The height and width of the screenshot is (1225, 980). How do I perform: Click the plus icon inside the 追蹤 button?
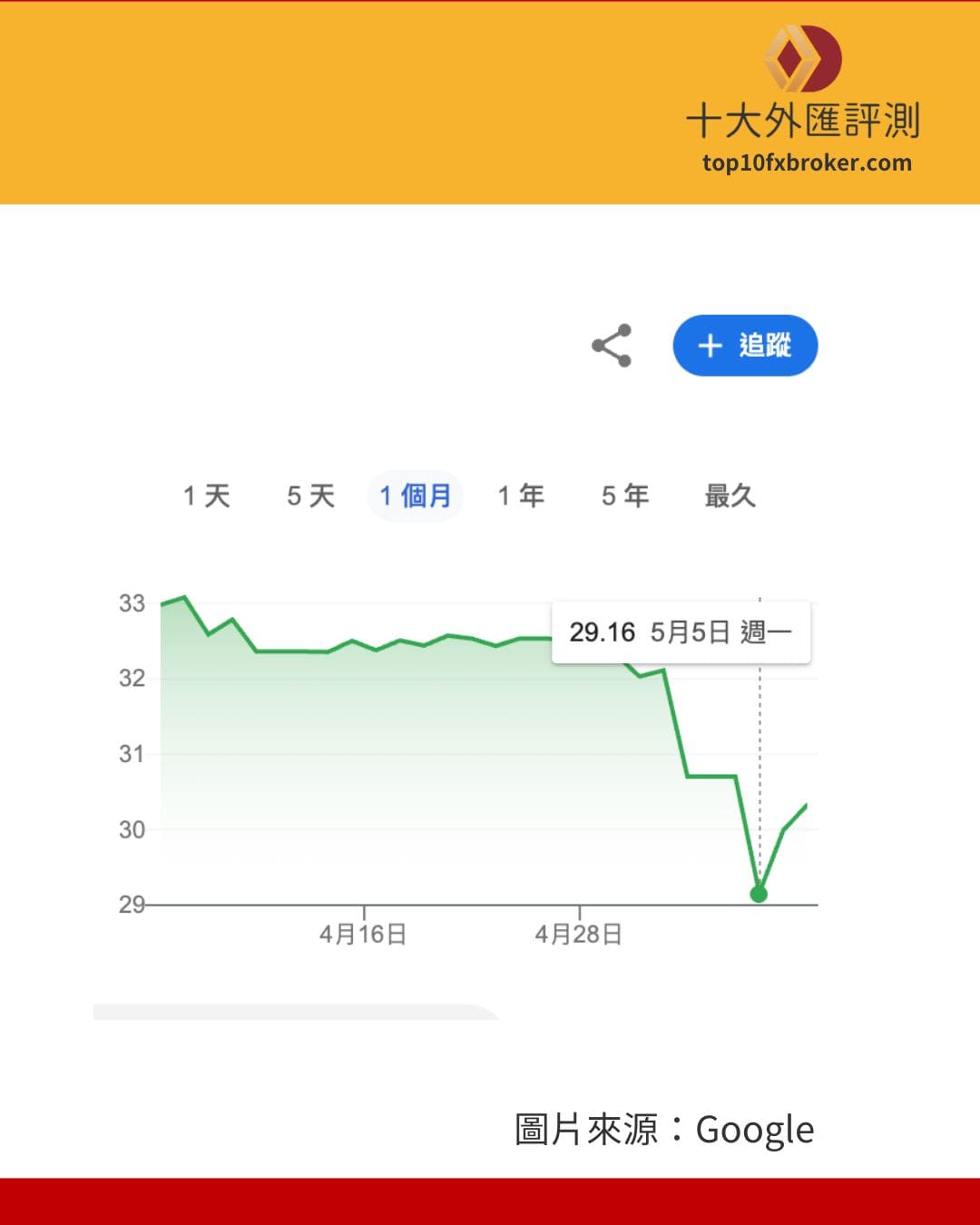point(710,346)
